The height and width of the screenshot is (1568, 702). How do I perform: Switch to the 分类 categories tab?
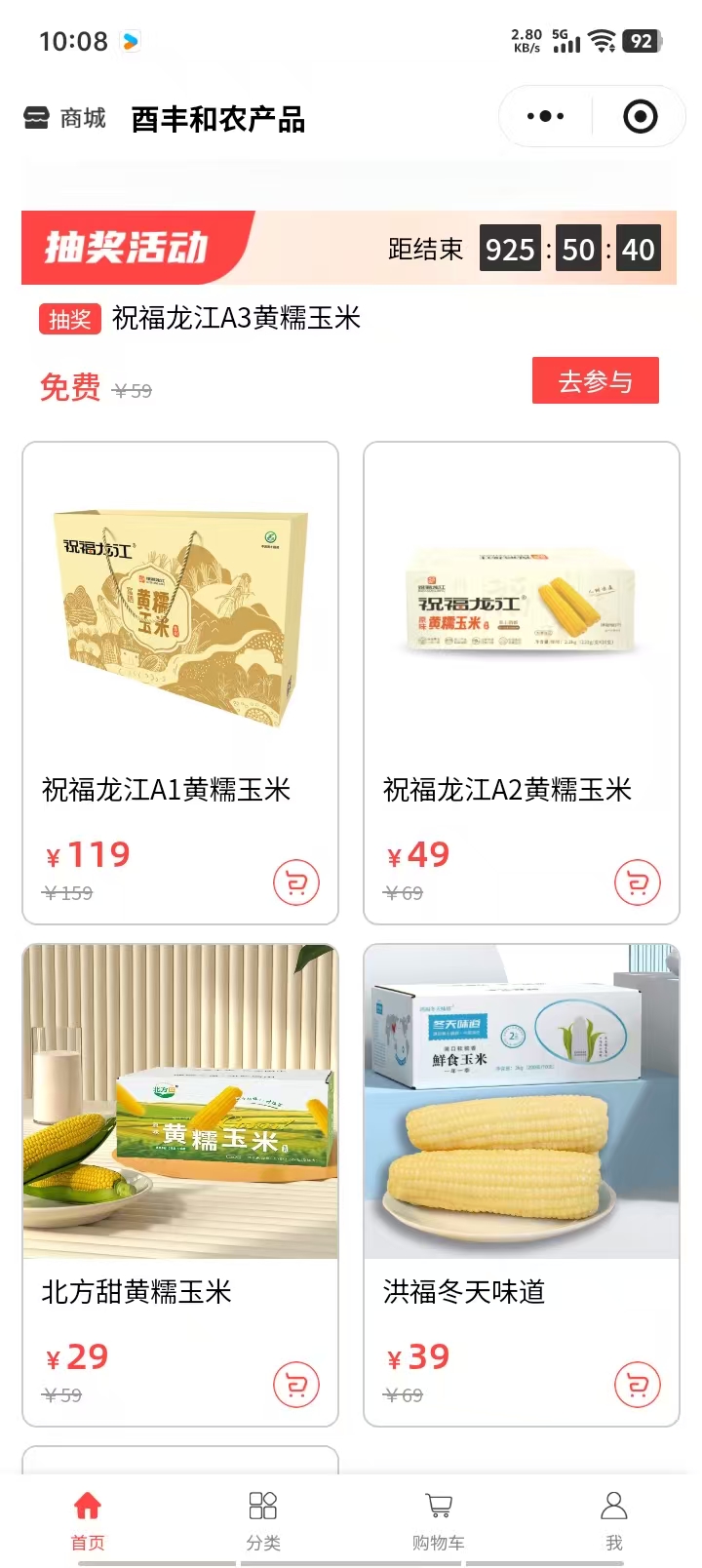point(263,1519)
